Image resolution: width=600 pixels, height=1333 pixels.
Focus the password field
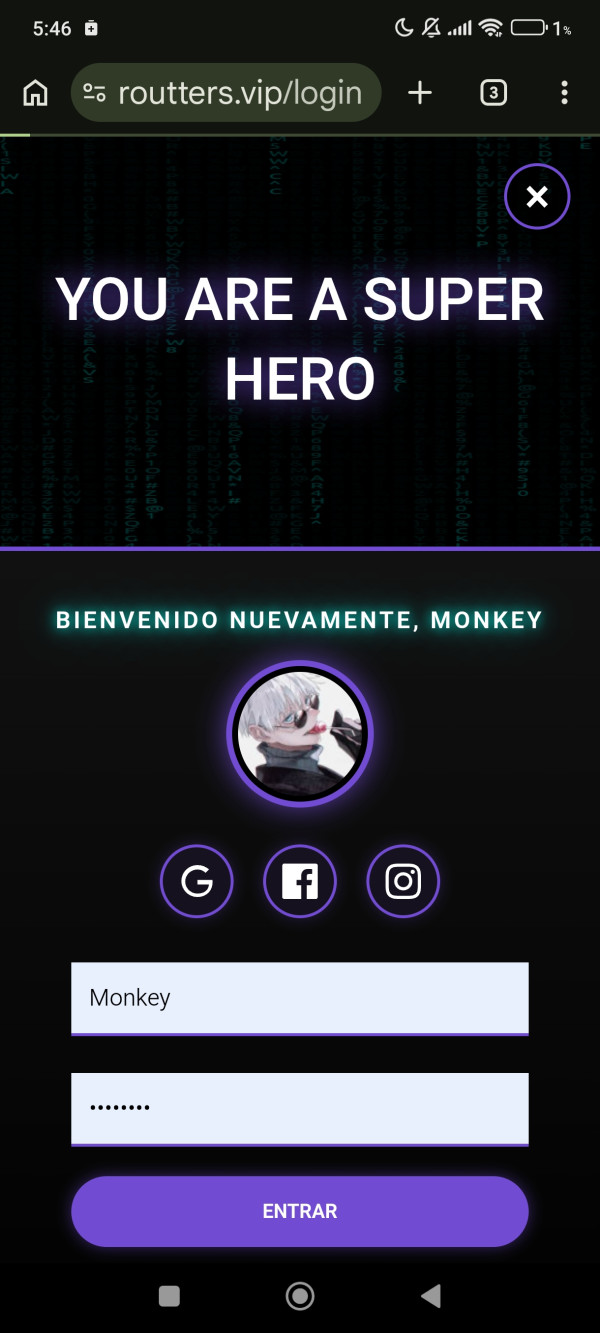tap(299, 1108)
